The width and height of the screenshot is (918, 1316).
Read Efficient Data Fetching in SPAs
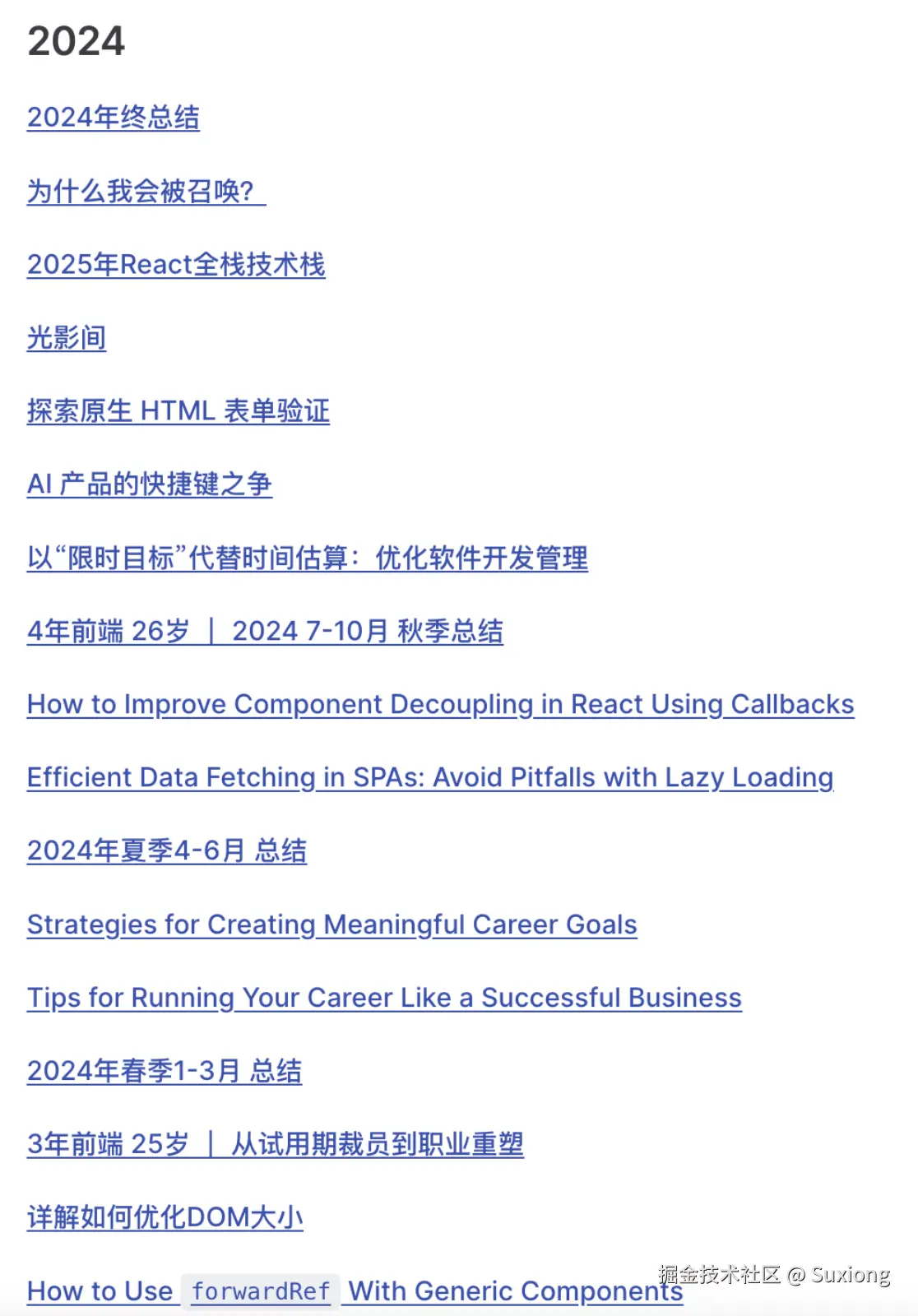pyautogui.click(x=429, y=778)
